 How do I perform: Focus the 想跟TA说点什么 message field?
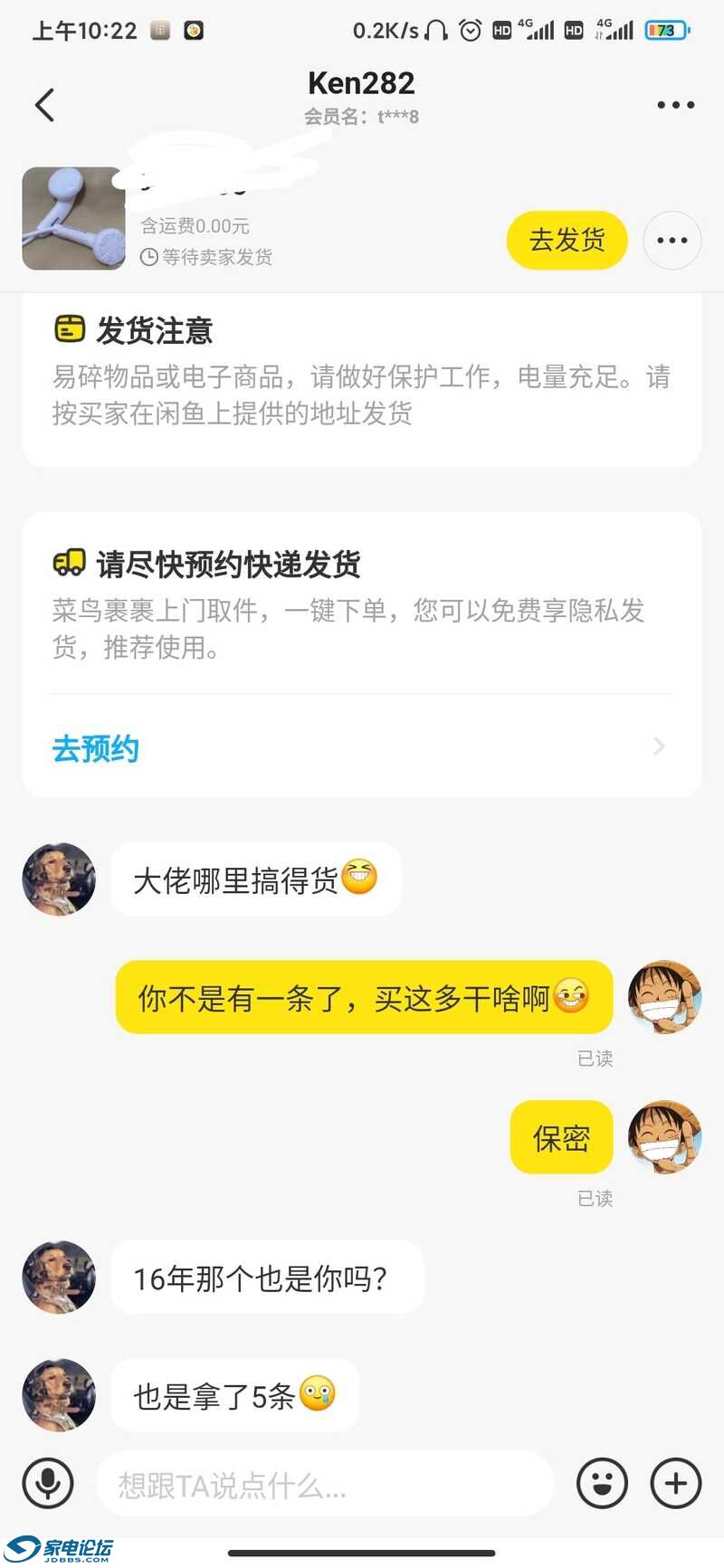pos(324,1485)
